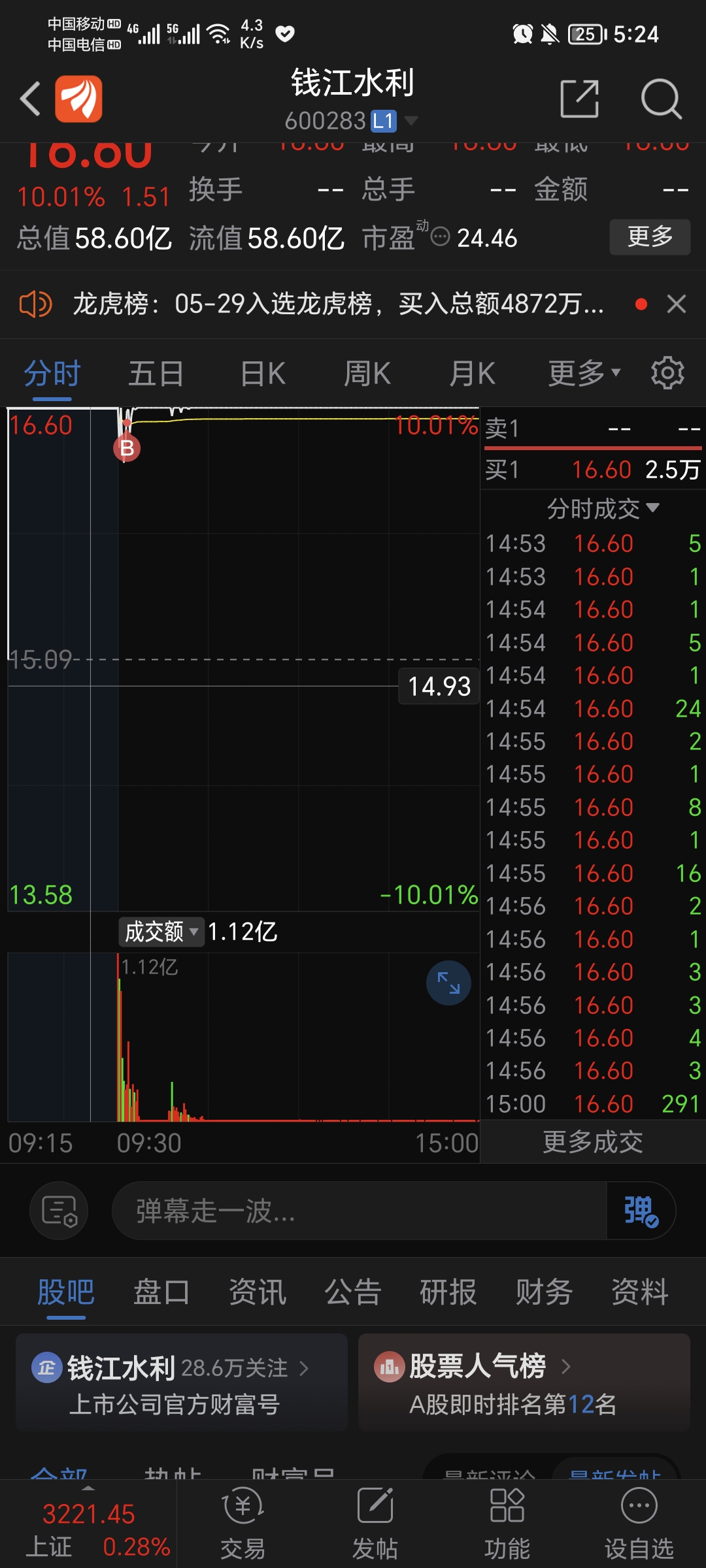The image size is (706, 1568).
Task: Open chart settings gear
Action: click(x=667, y=373)
